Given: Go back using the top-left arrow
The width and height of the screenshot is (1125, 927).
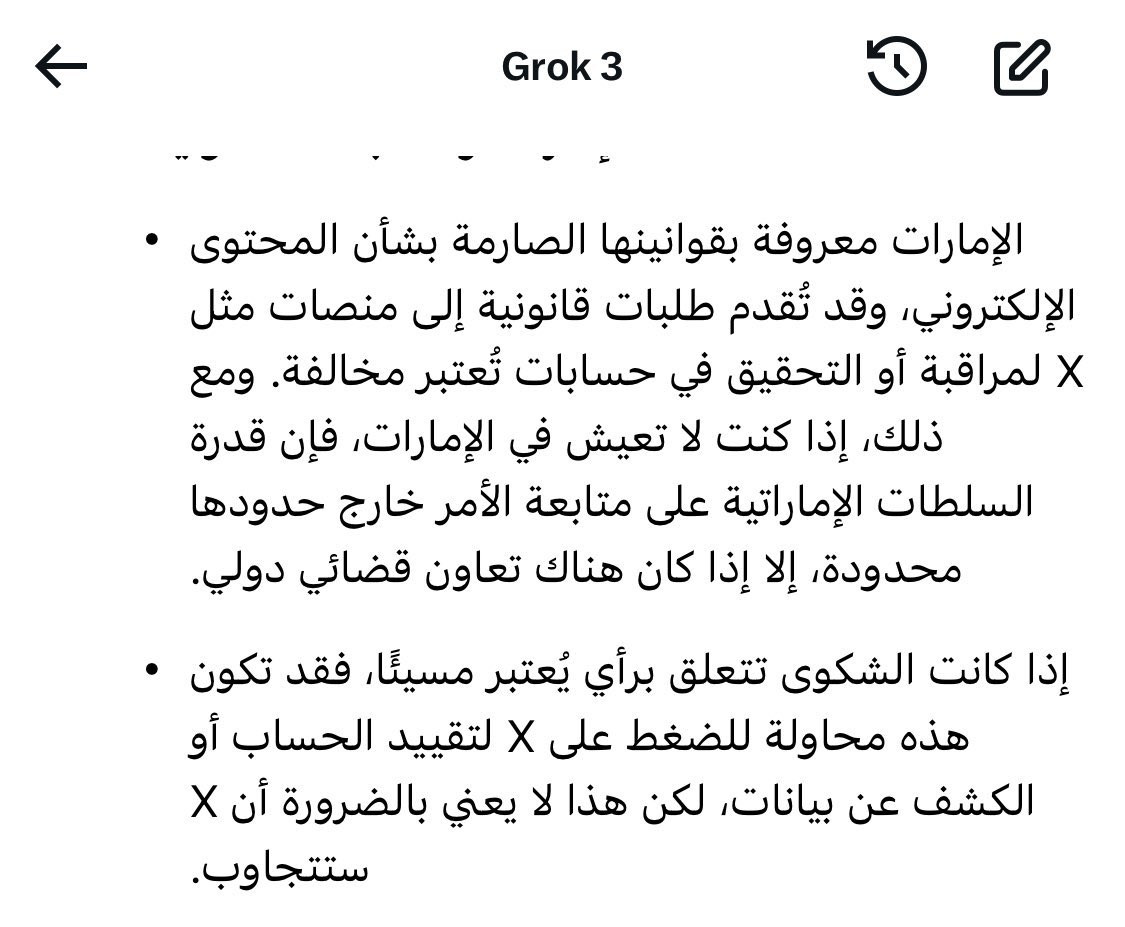Looking at the screenshot, I should (x=61, y=66).
